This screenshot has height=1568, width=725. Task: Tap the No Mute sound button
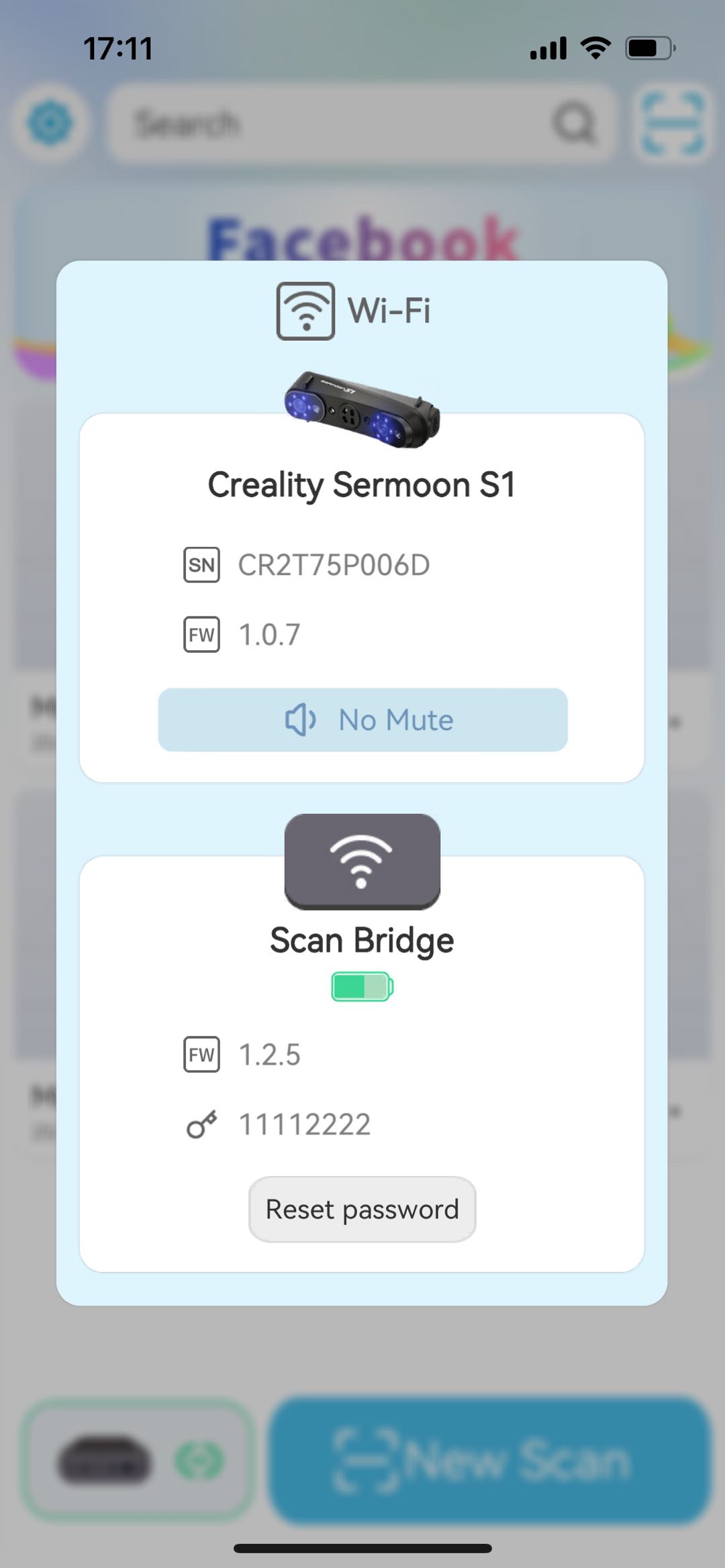(x=362, y=720)
